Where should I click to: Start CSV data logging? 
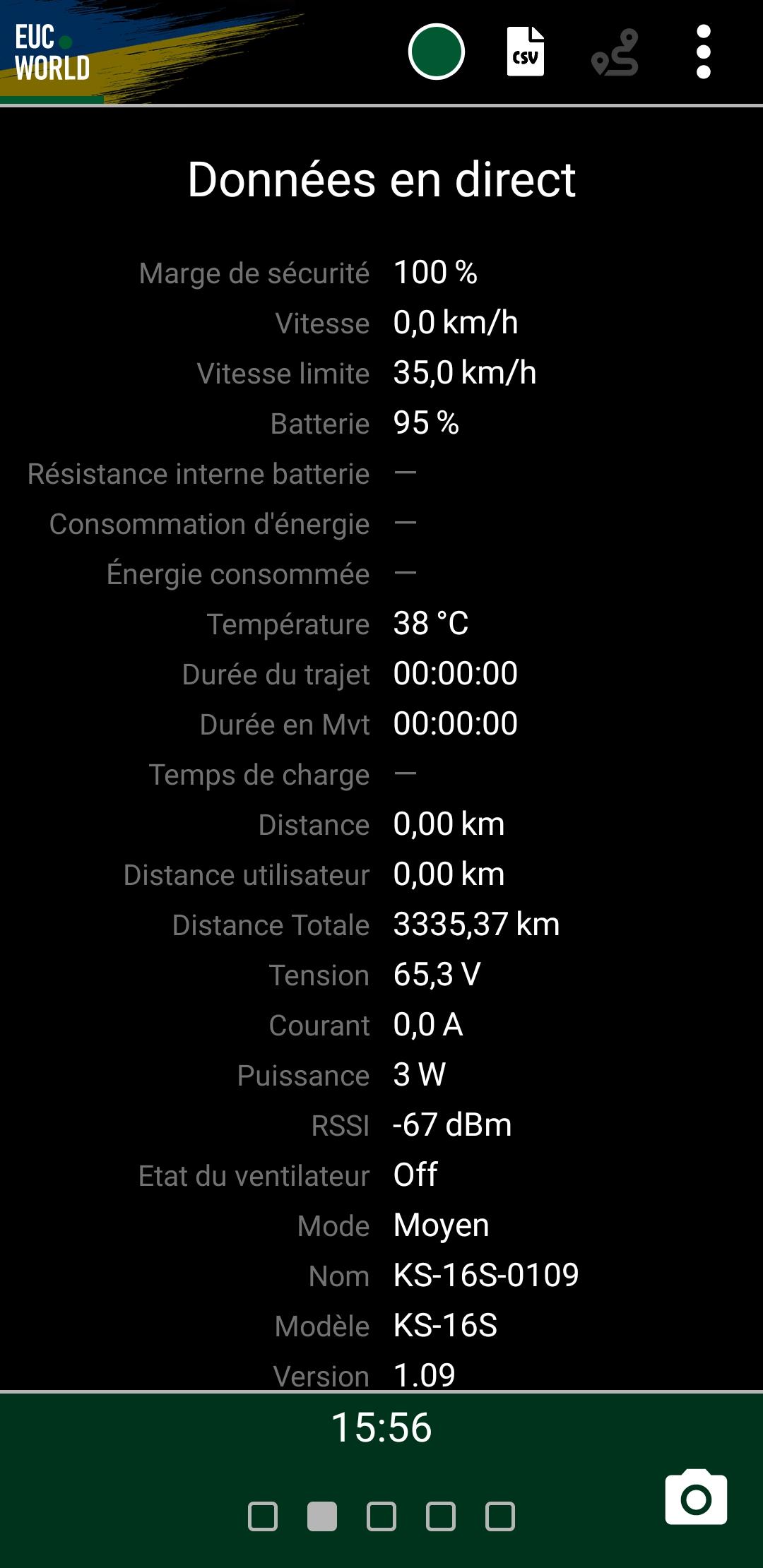pyautogui.click(x=525, y=52)
